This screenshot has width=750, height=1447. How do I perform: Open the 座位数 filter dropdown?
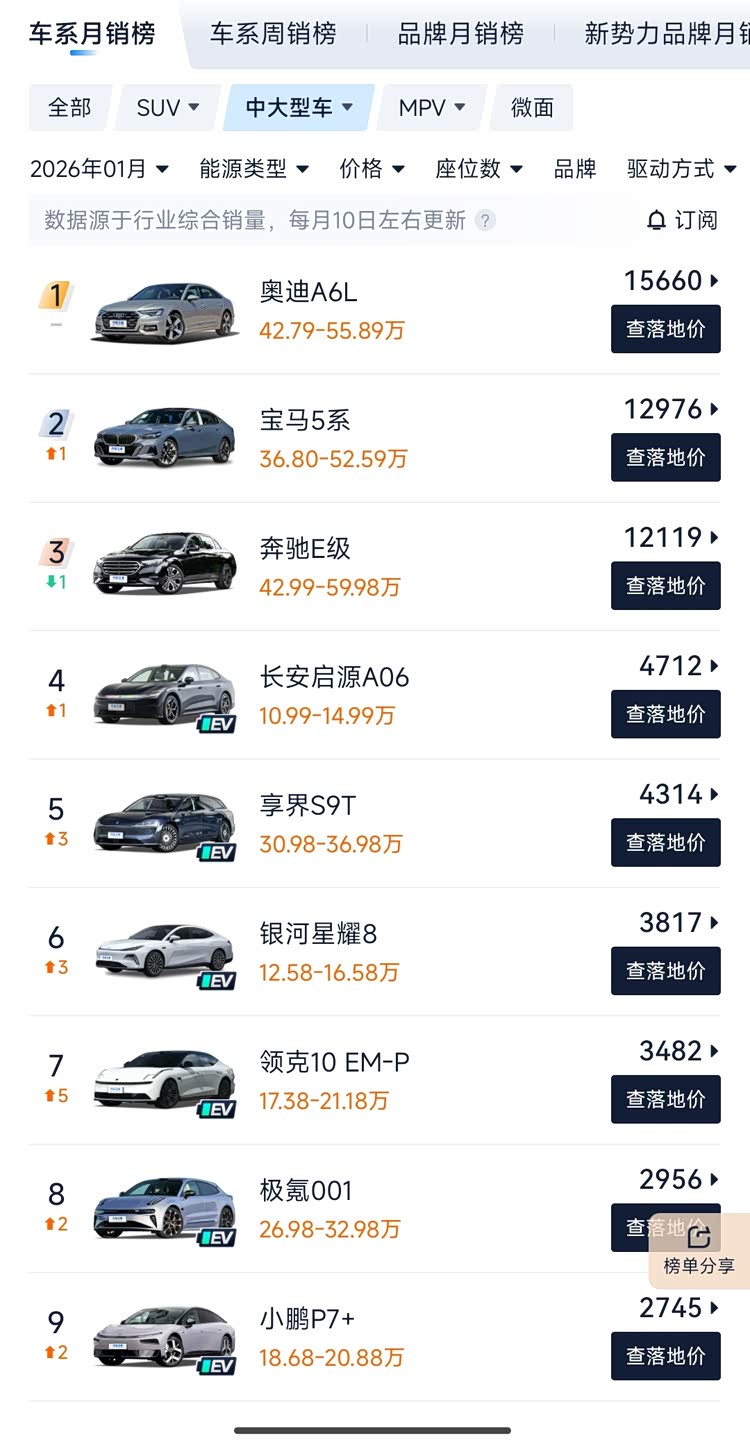pos(478,169)
